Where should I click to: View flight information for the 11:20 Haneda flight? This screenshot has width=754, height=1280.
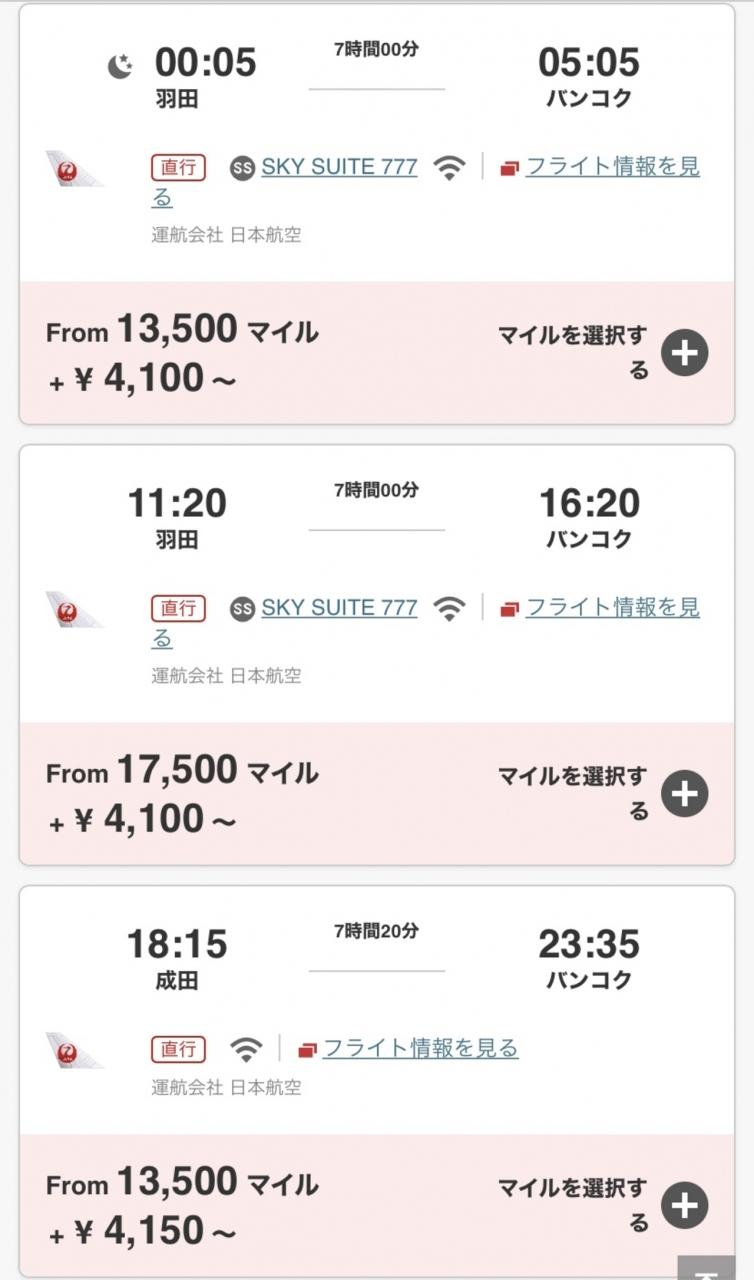612,608
